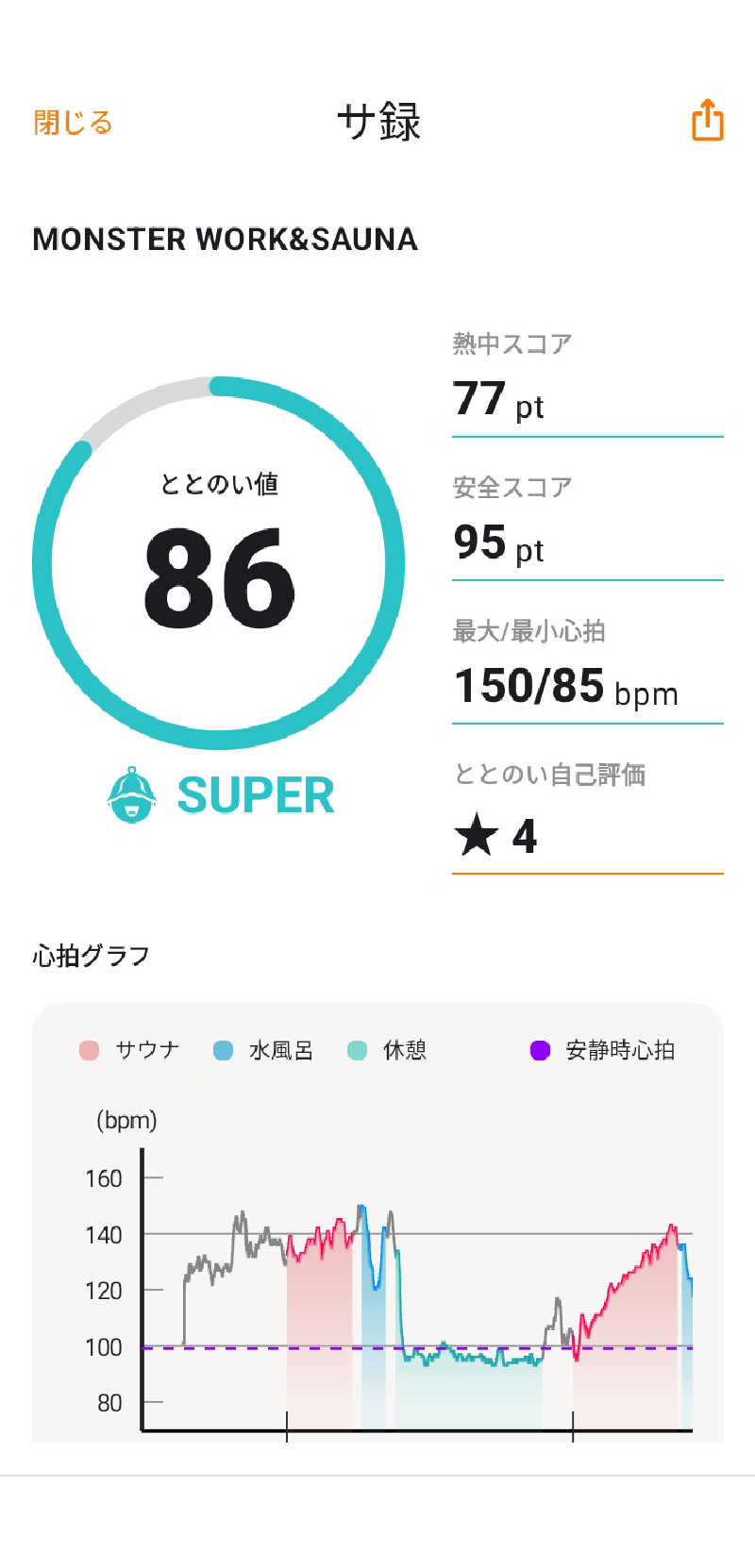
Task: Tap the MONSTER WORK&SAUNA facility name
Action: pyautogui.click(x=225, y=240)
